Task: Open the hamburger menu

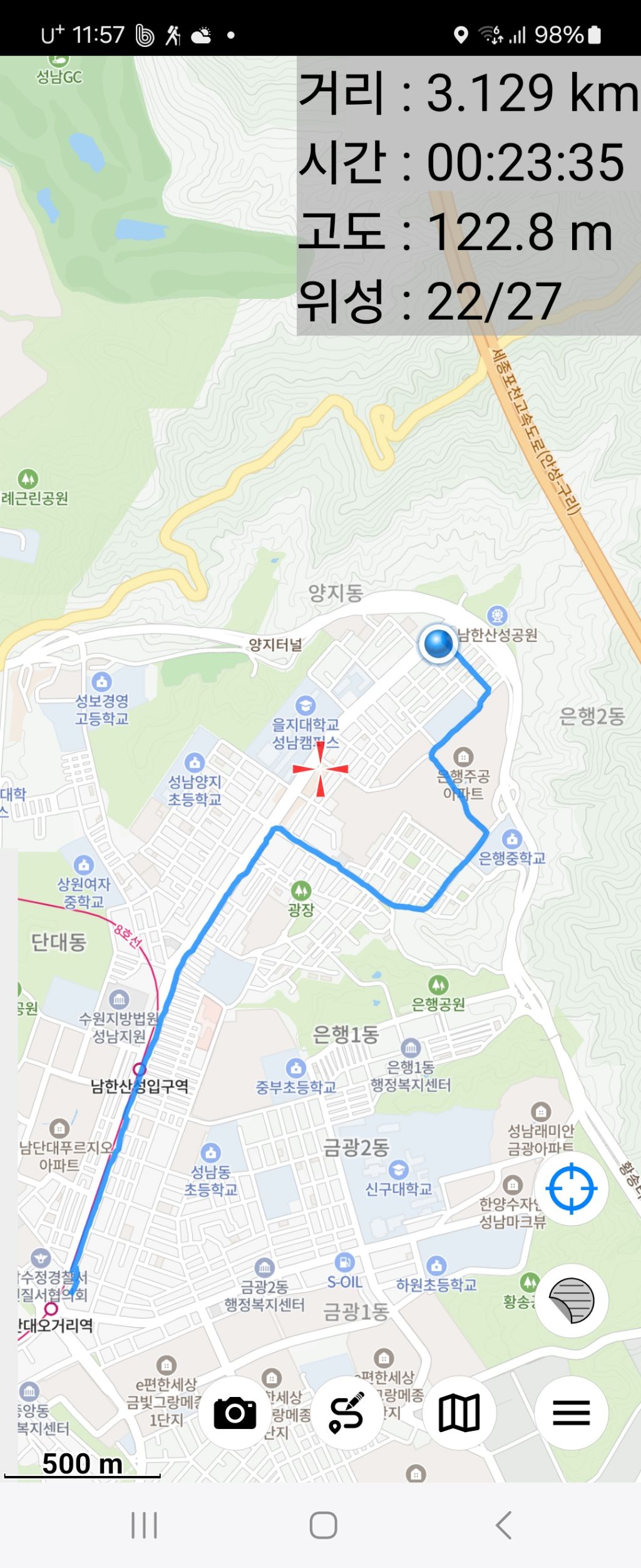Action: (x=571, y=1413)
